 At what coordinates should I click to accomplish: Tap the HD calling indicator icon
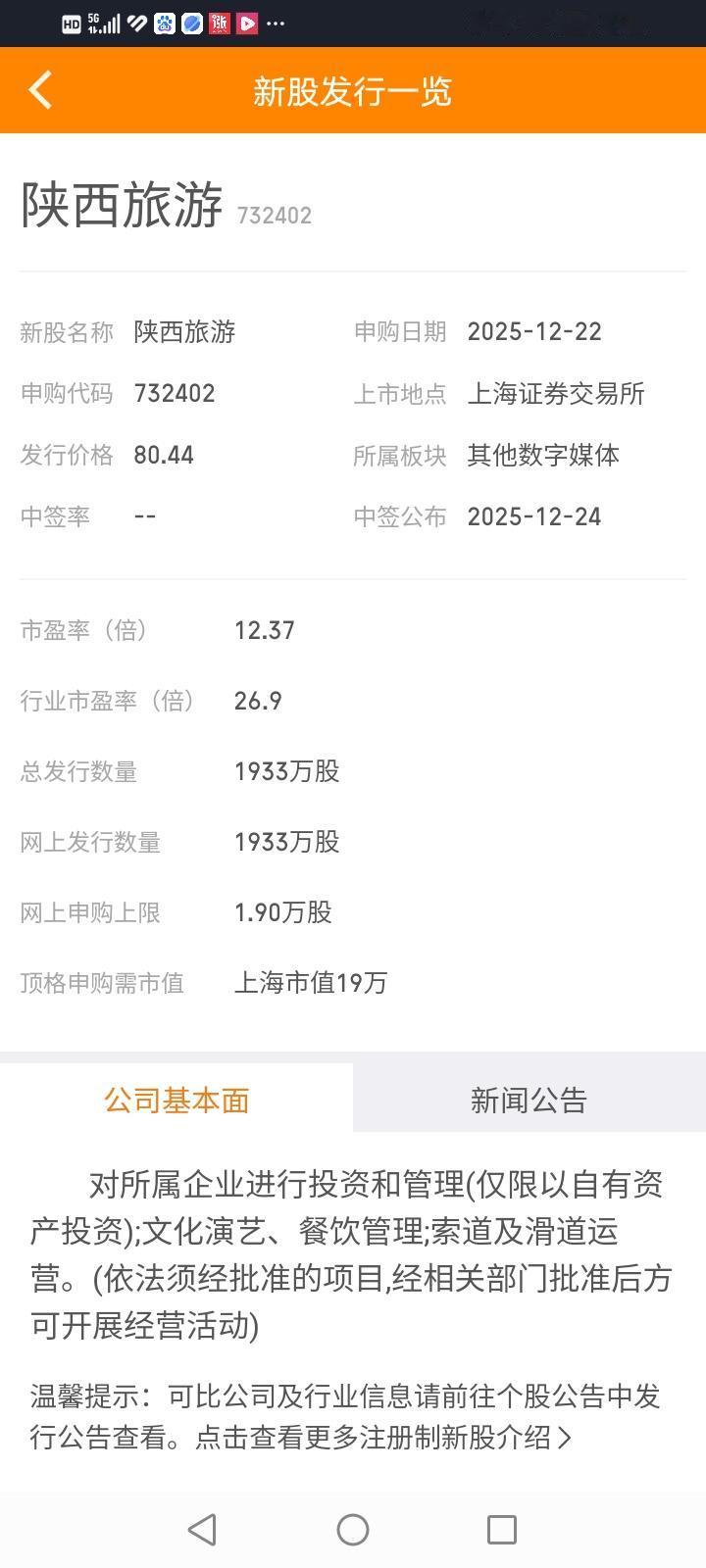pos(73,24)
